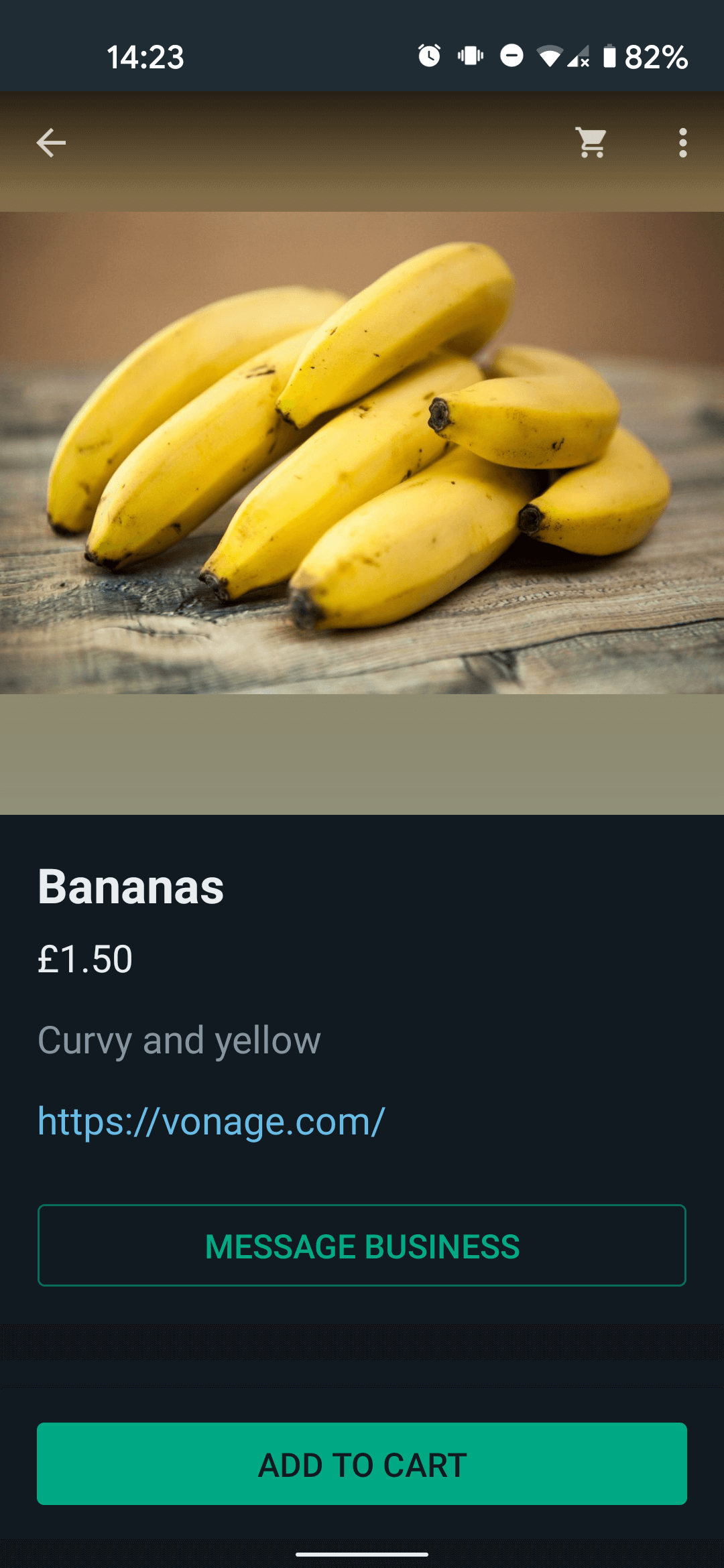Tap the £1.50 price text
The width and height of the screenshot is (724, 1568).
[x=84, y=960]
